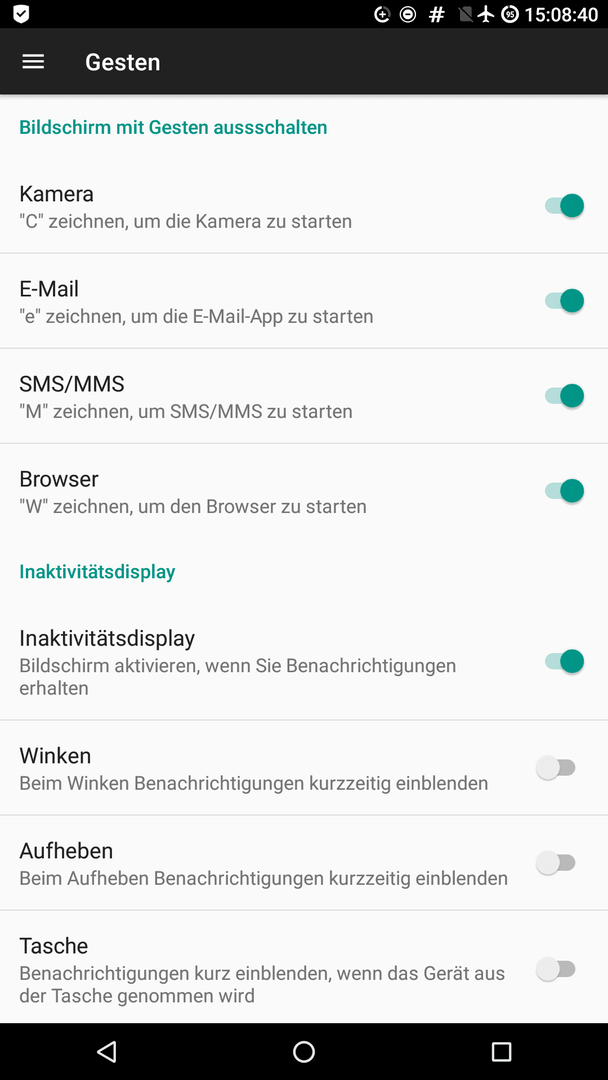Turn off the E-Mail gesture
This screenshot has height=1080, width=608.
[565, 301]
